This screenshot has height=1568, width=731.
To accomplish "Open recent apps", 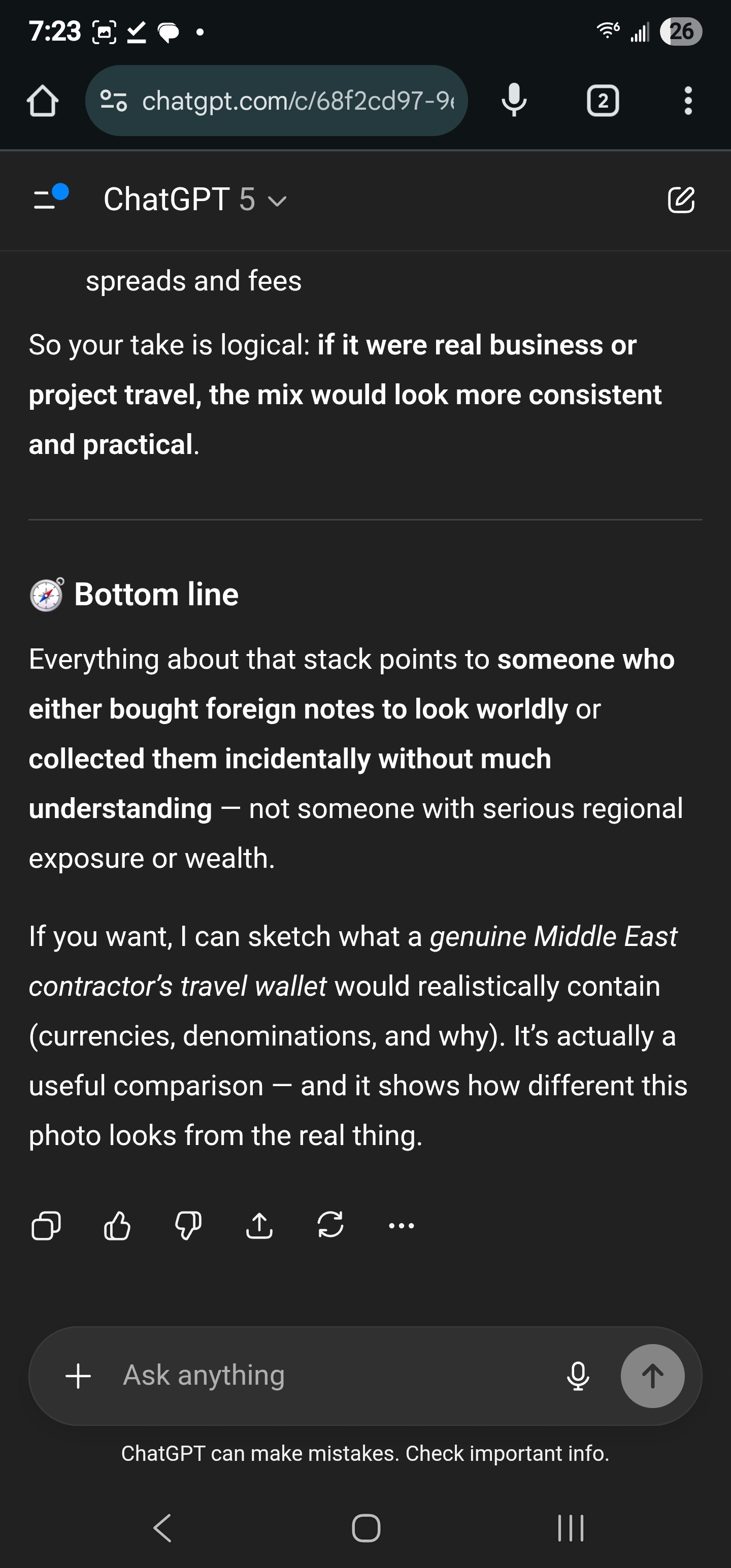I will pos(570,1528).
